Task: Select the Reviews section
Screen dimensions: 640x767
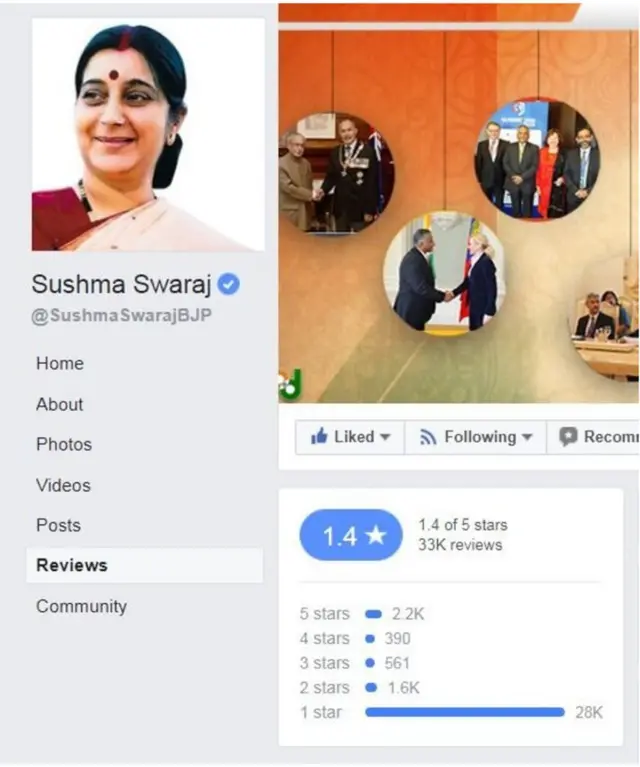Action: 72,565
